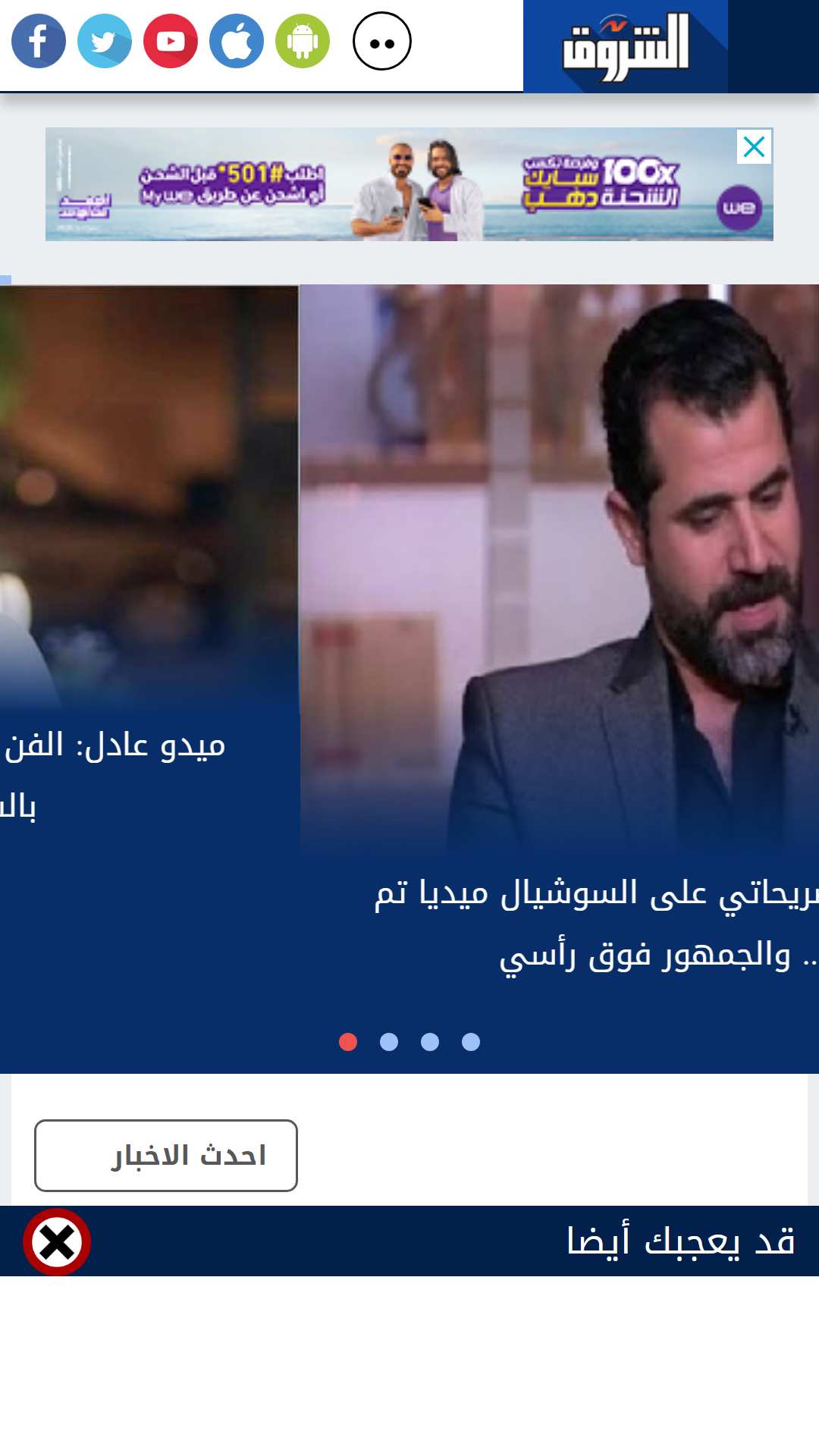Image resolution: width=819 pixels, height=1456 pixels.
Task: Select the second carousel dot
Action: pyautogui.click(x=389, y=1042)
